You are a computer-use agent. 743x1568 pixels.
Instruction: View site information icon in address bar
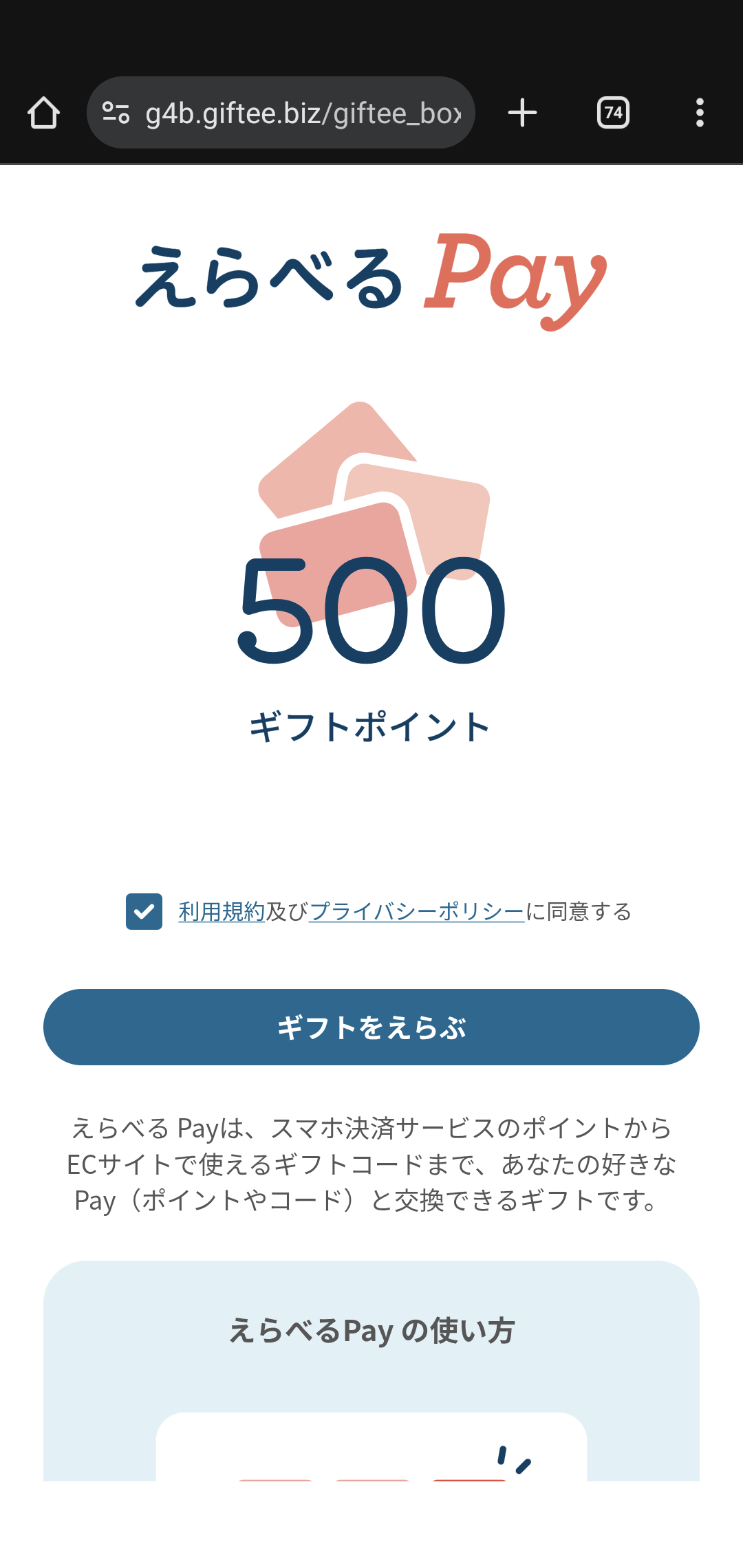pos(116,113)
